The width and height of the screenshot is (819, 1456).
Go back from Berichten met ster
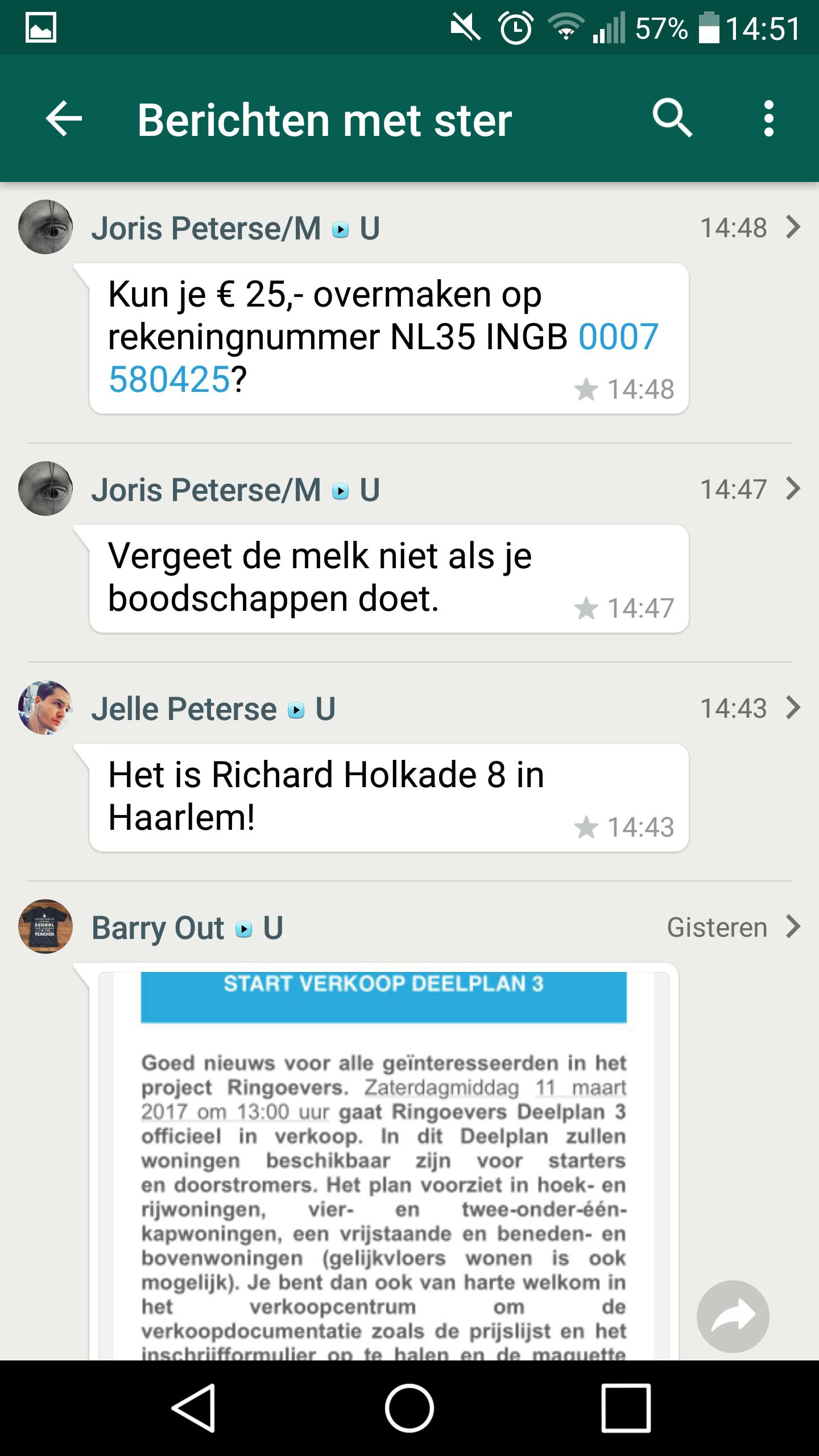64,119
